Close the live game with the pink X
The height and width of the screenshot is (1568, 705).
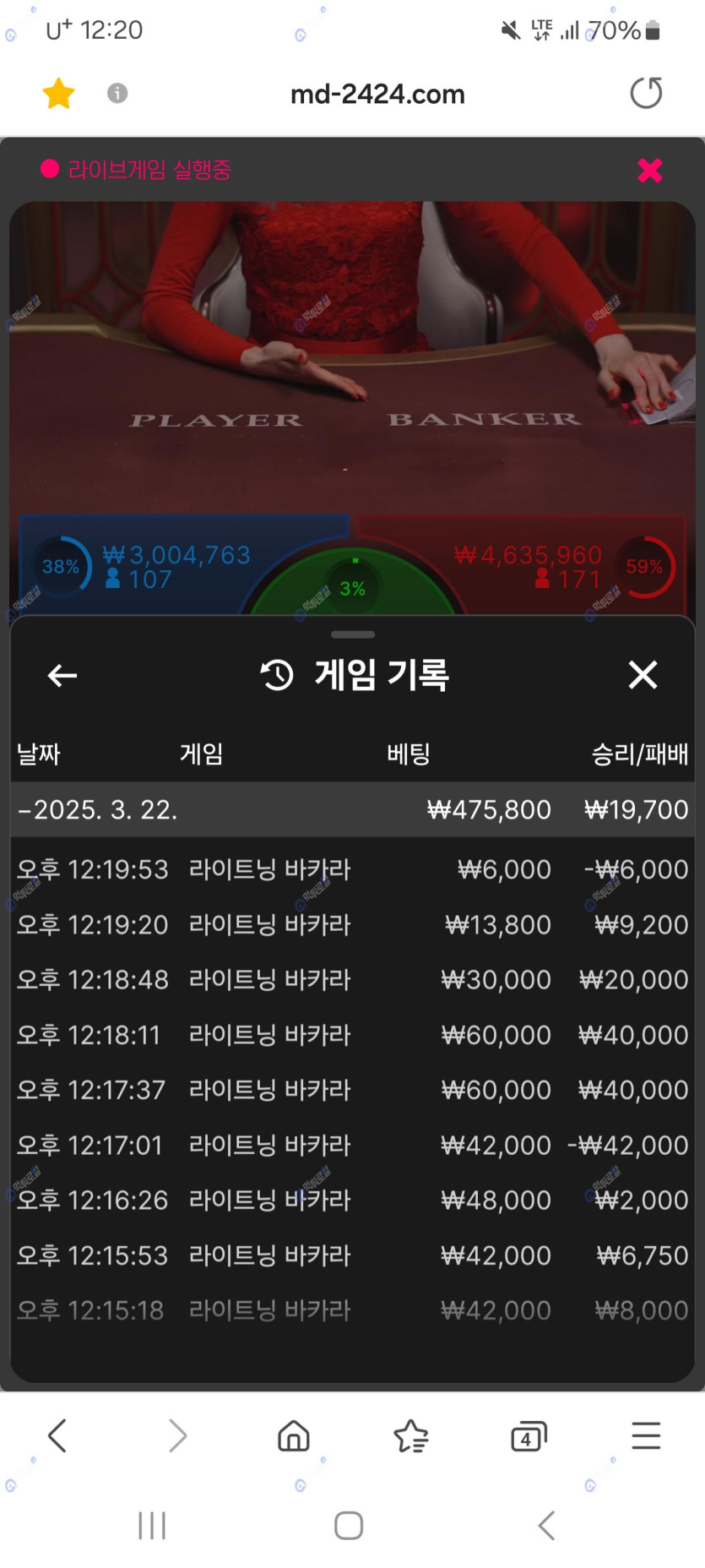coord(649,170)
